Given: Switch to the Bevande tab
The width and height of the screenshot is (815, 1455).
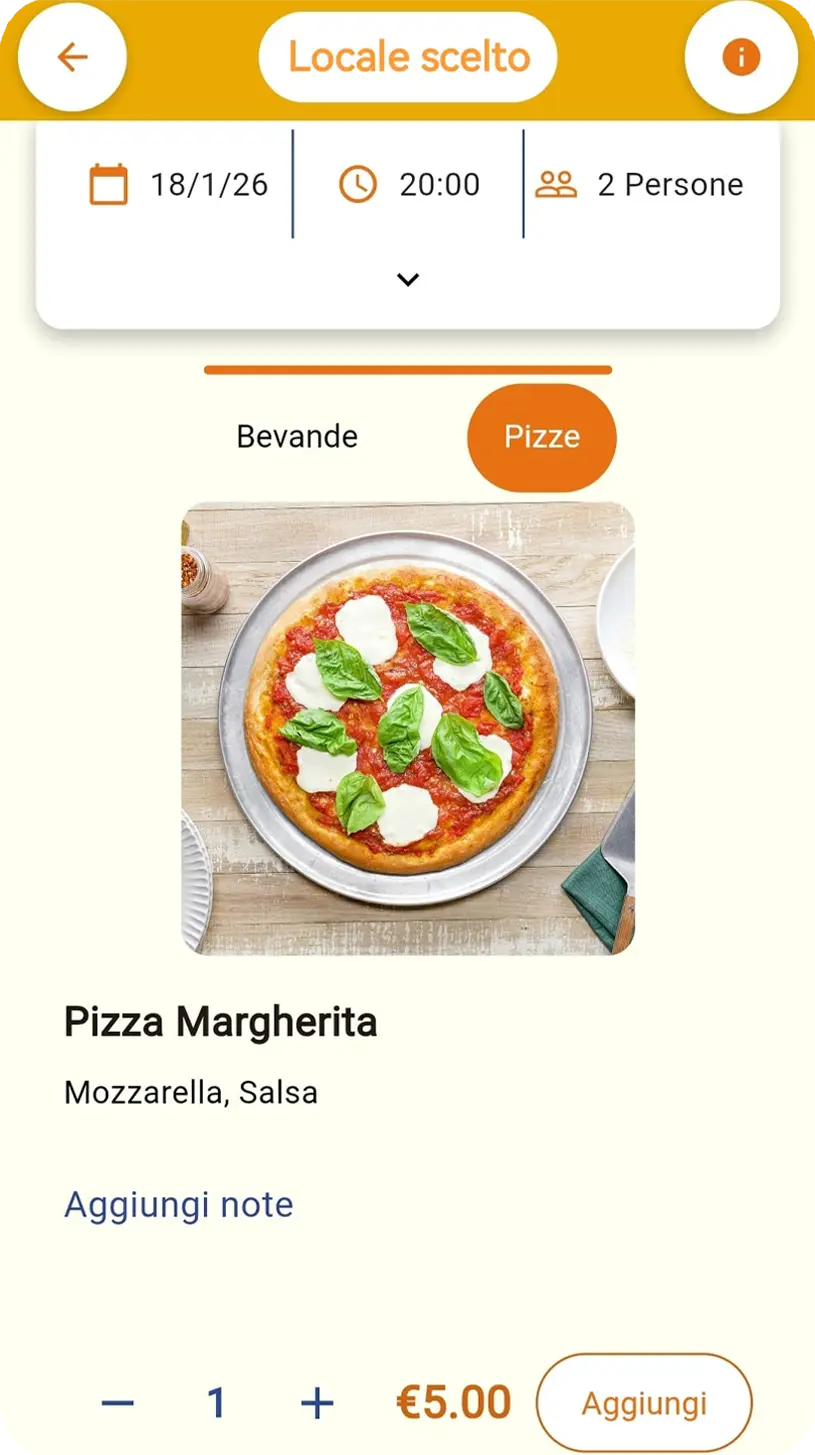Looking at the screenshot, I should [x=297, y=436].
